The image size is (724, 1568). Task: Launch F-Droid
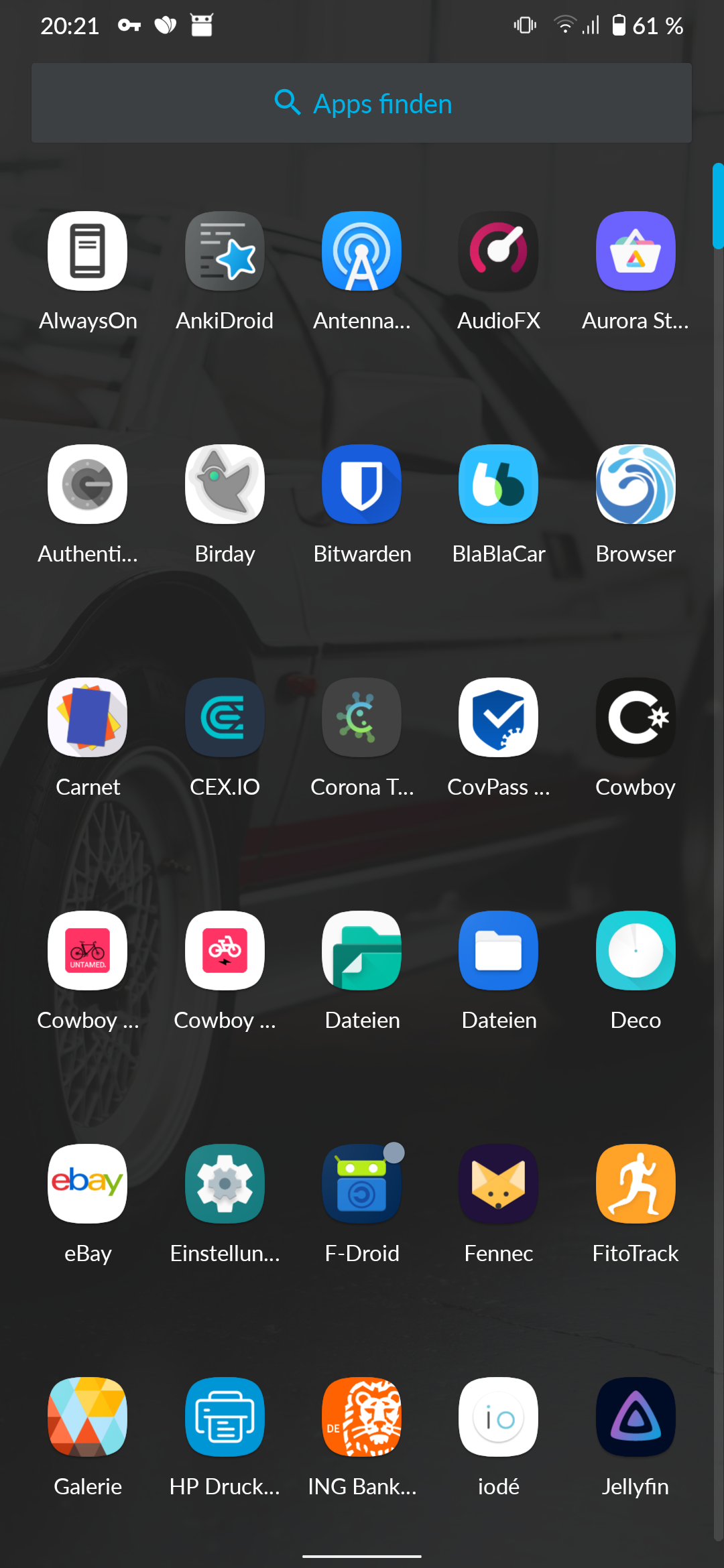(x=362, y=1184)
